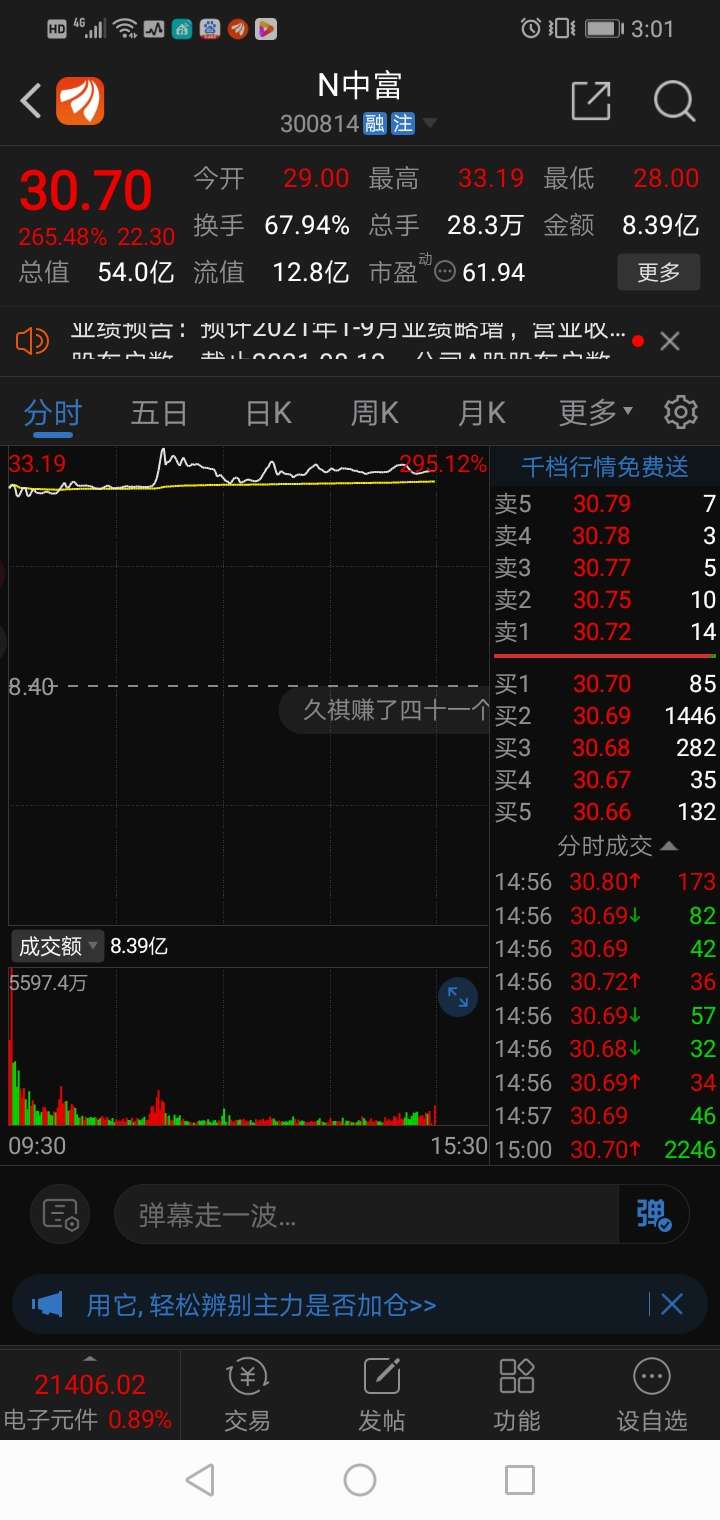Image resolution: width=720 pixels, height=1520 pixels.
Task: Tap the 更多 button in quote panel
Action: click(658, 271)
